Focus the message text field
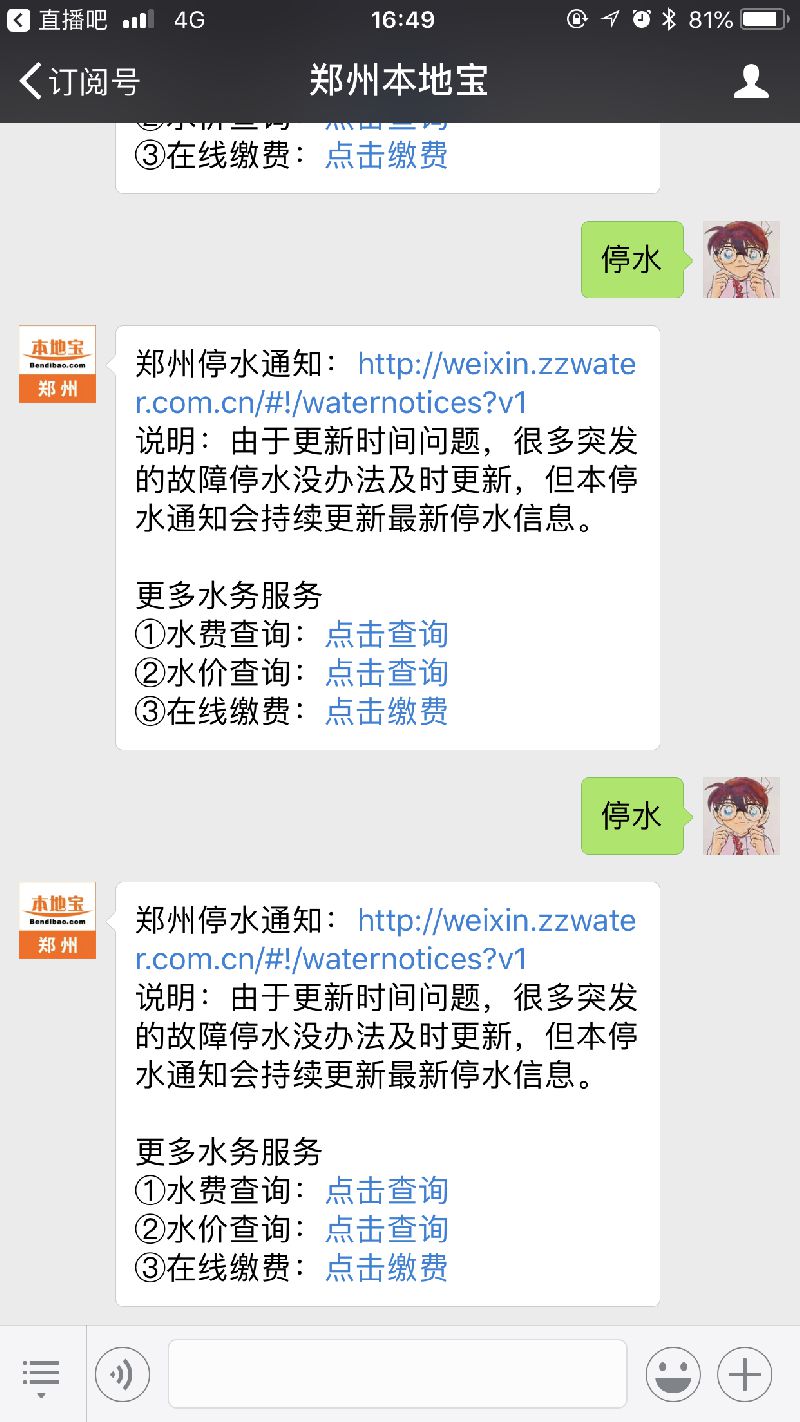Image resolution: width=800 pixels, height=1422 pixels. coord(397,1375)
